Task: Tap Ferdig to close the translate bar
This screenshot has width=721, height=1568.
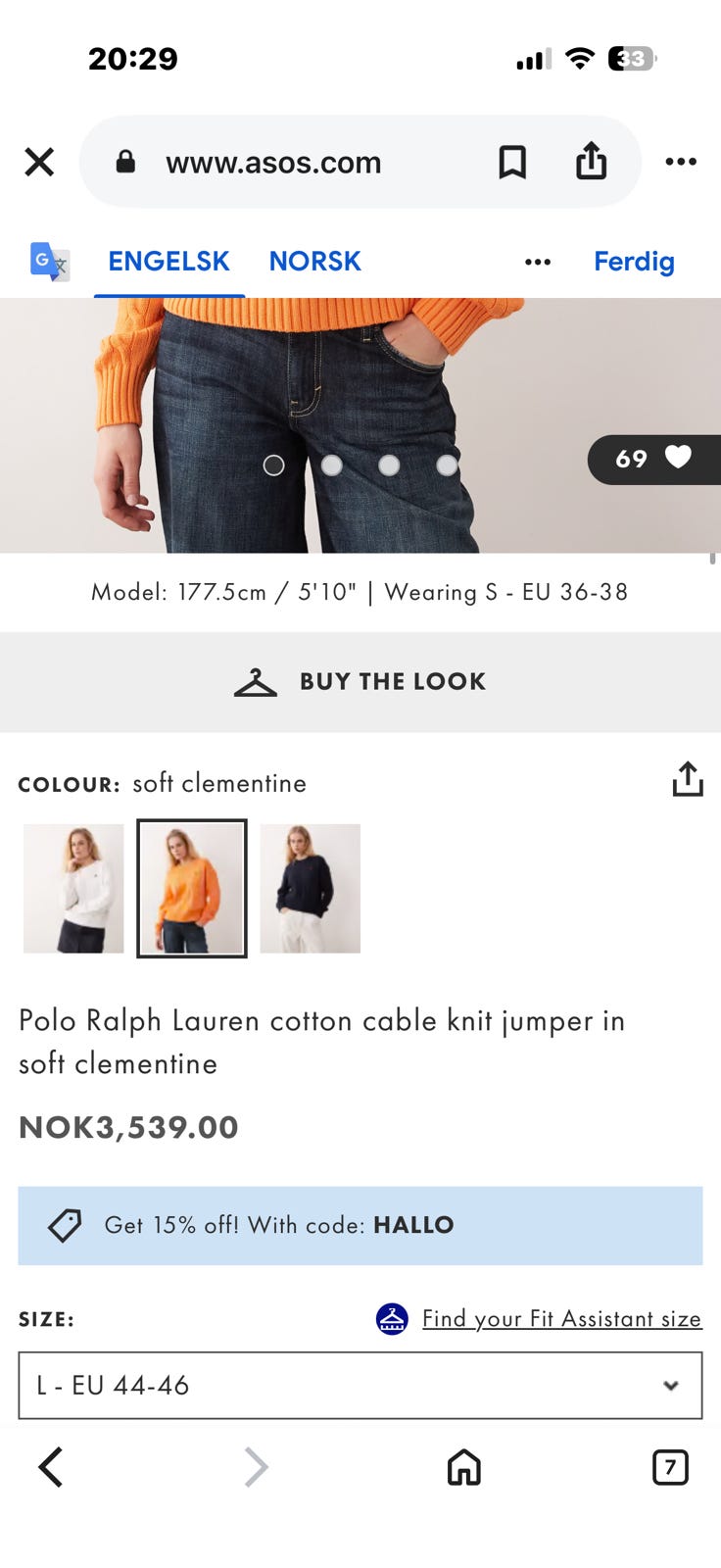Action: pyautogui.click(x=634, y=262)
